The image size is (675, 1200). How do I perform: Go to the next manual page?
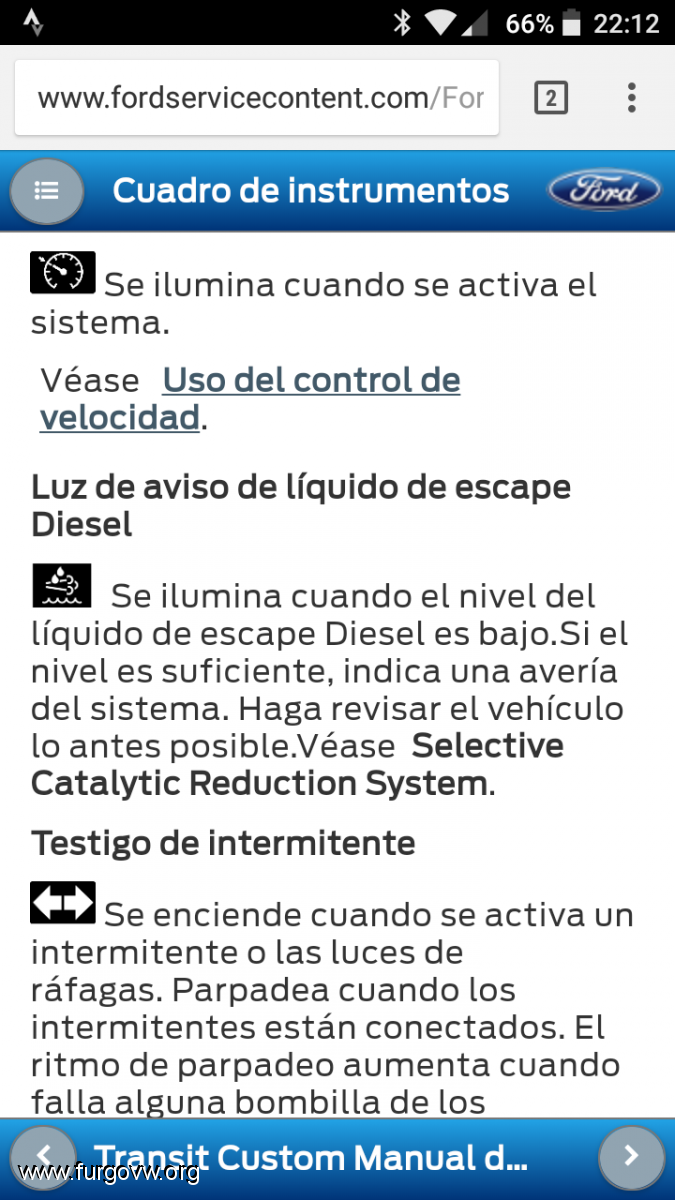631,1157
